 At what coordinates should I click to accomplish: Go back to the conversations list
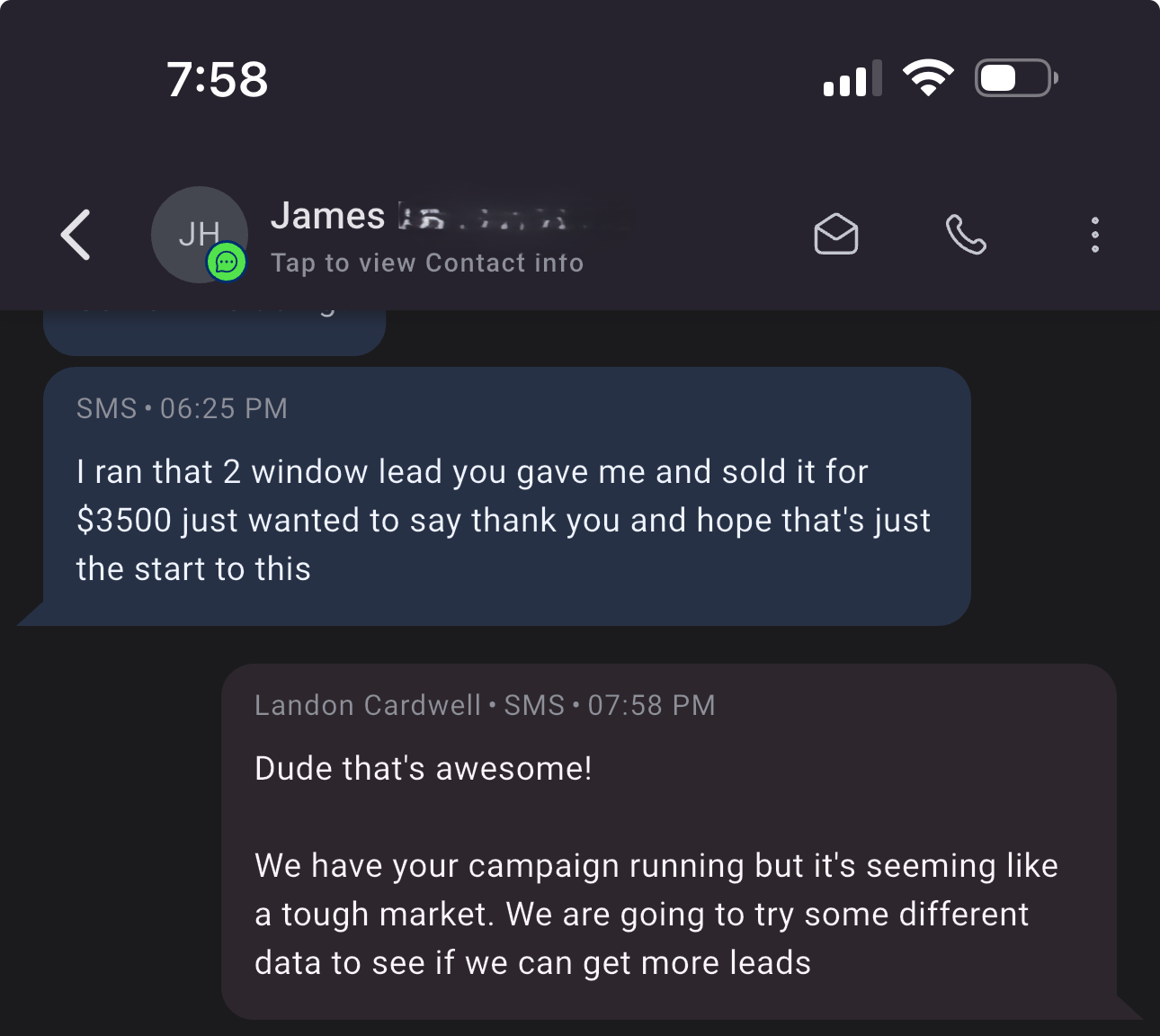76,235
